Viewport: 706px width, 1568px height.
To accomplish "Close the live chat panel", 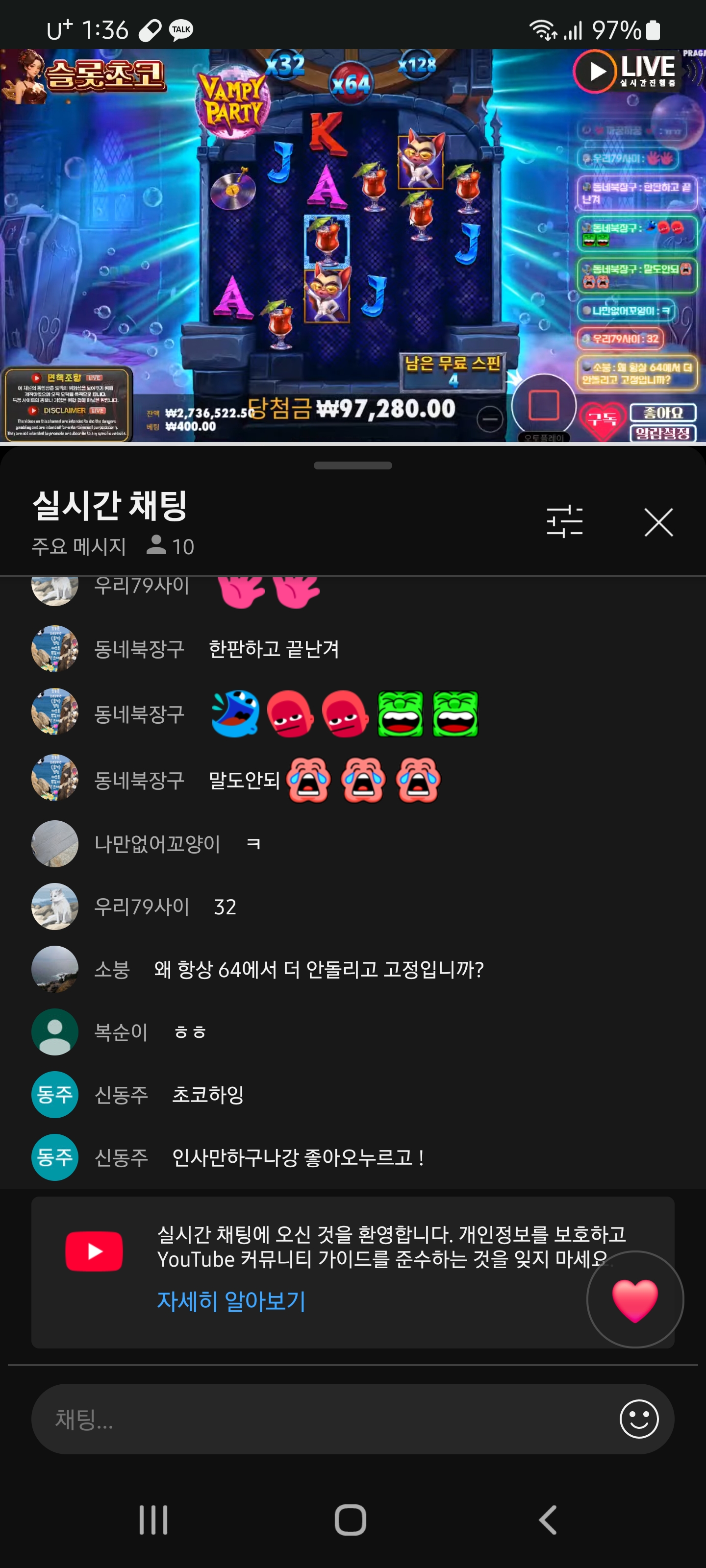I will point(658,522).
